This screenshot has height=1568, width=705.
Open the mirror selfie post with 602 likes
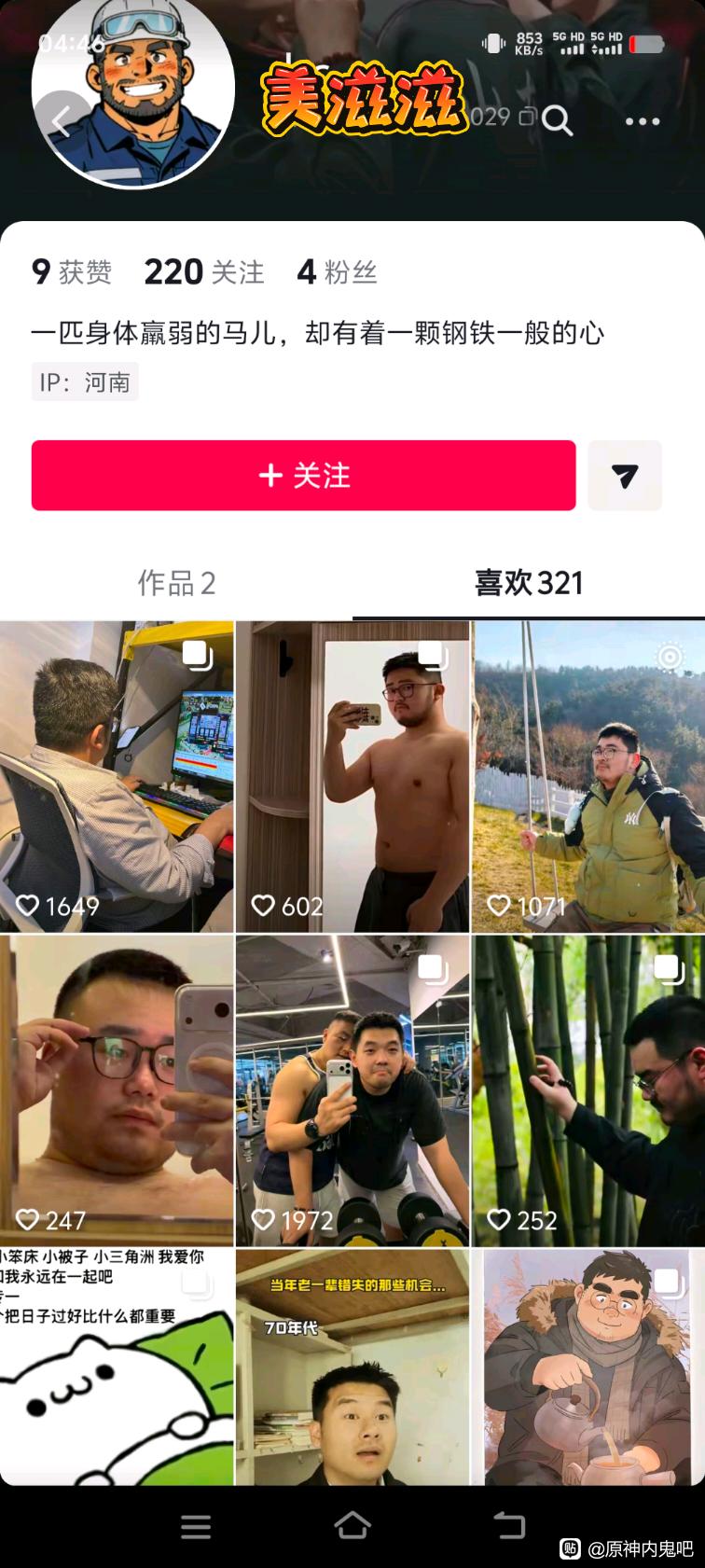352,776
